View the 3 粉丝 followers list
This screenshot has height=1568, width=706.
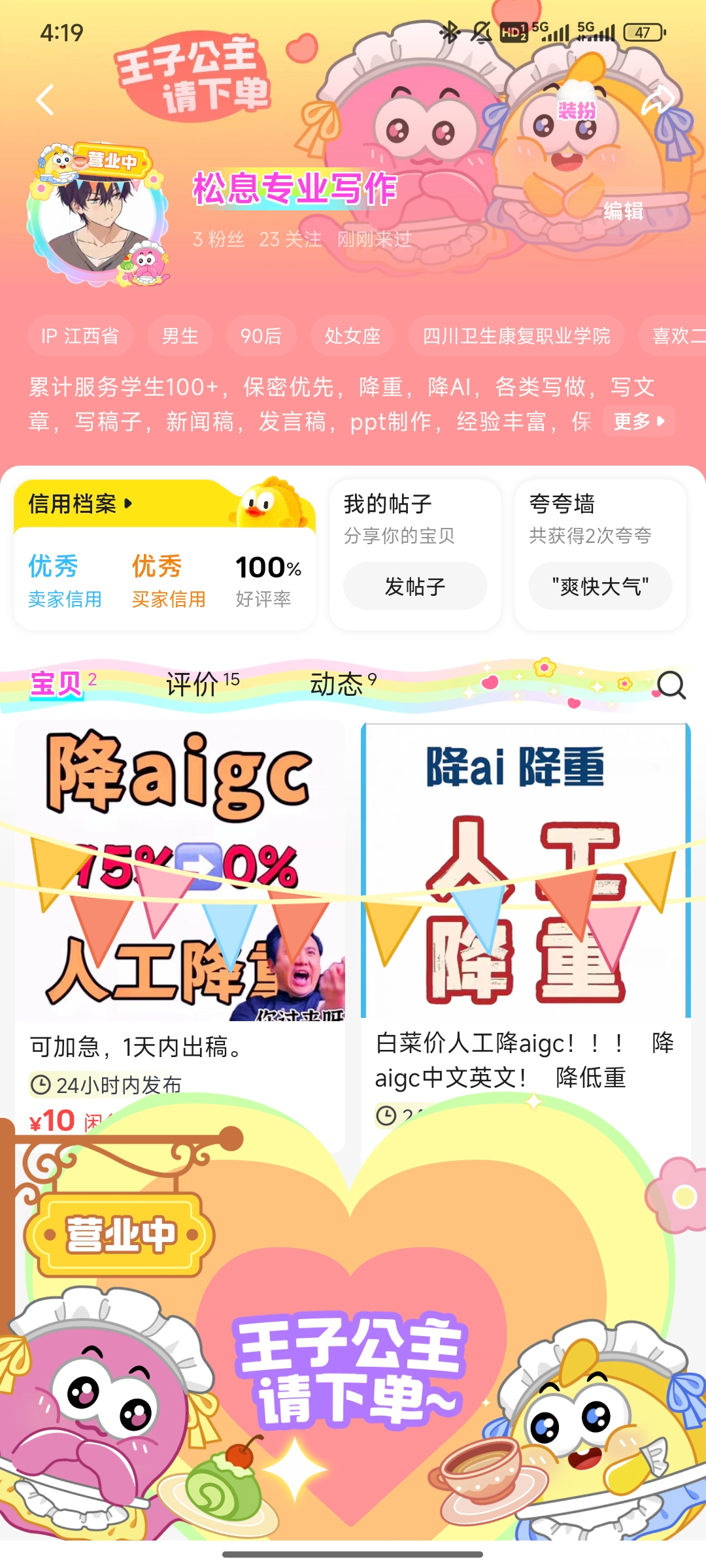[218, 239]
